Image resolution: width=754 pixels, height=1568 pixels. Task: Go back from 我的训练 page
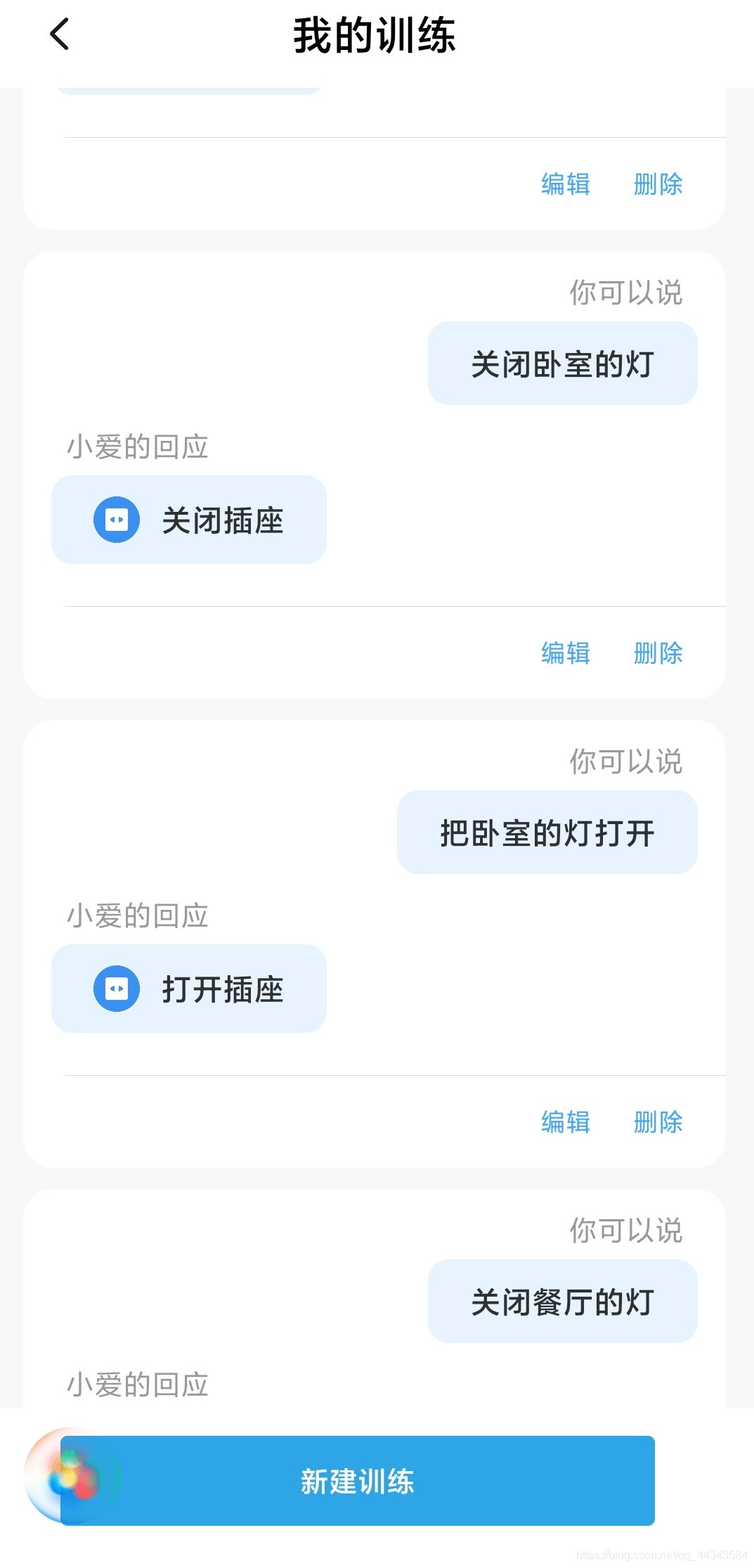pos(60,34)
